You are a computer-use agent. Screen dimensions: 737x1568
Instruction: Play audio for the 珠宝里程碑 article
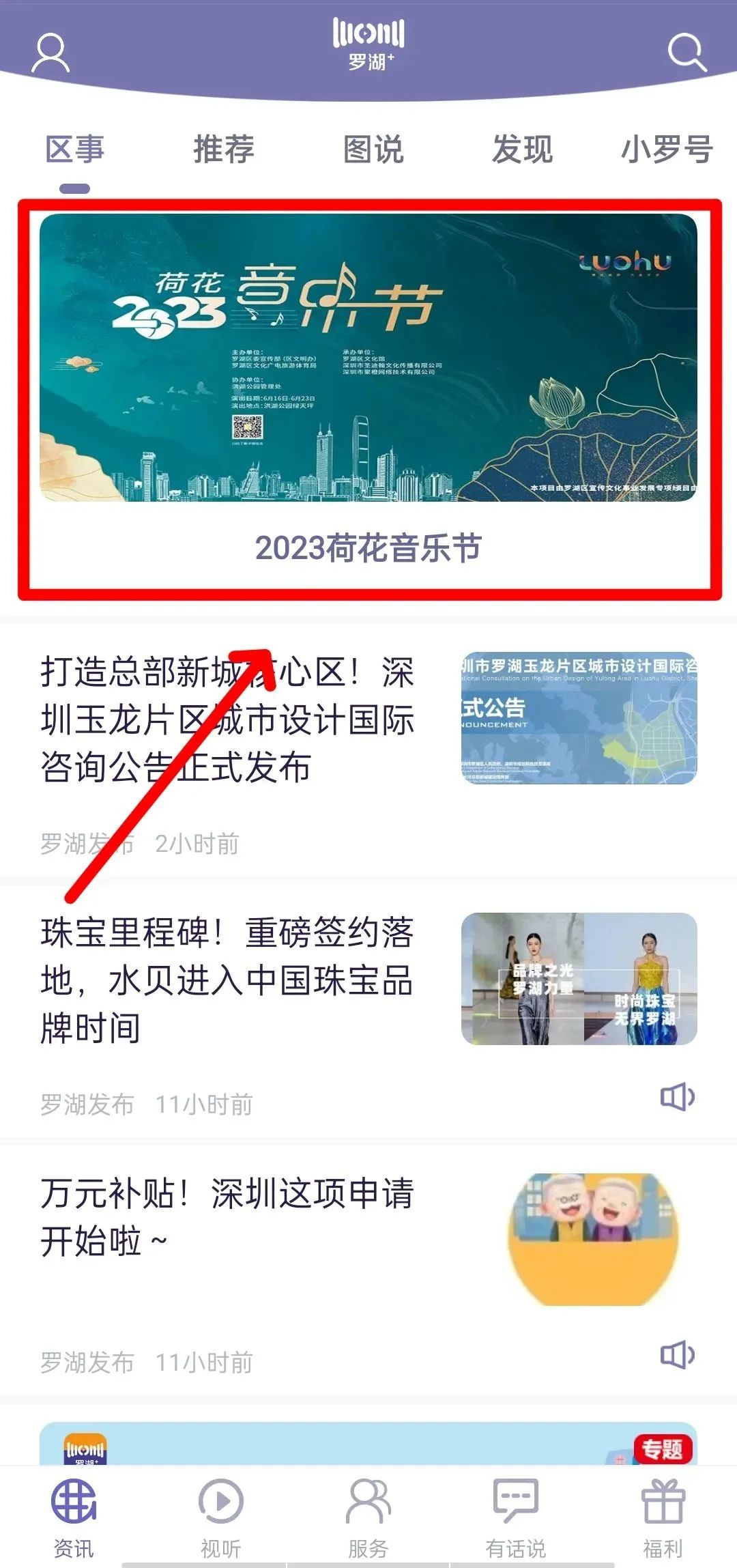pos(677,1098)
